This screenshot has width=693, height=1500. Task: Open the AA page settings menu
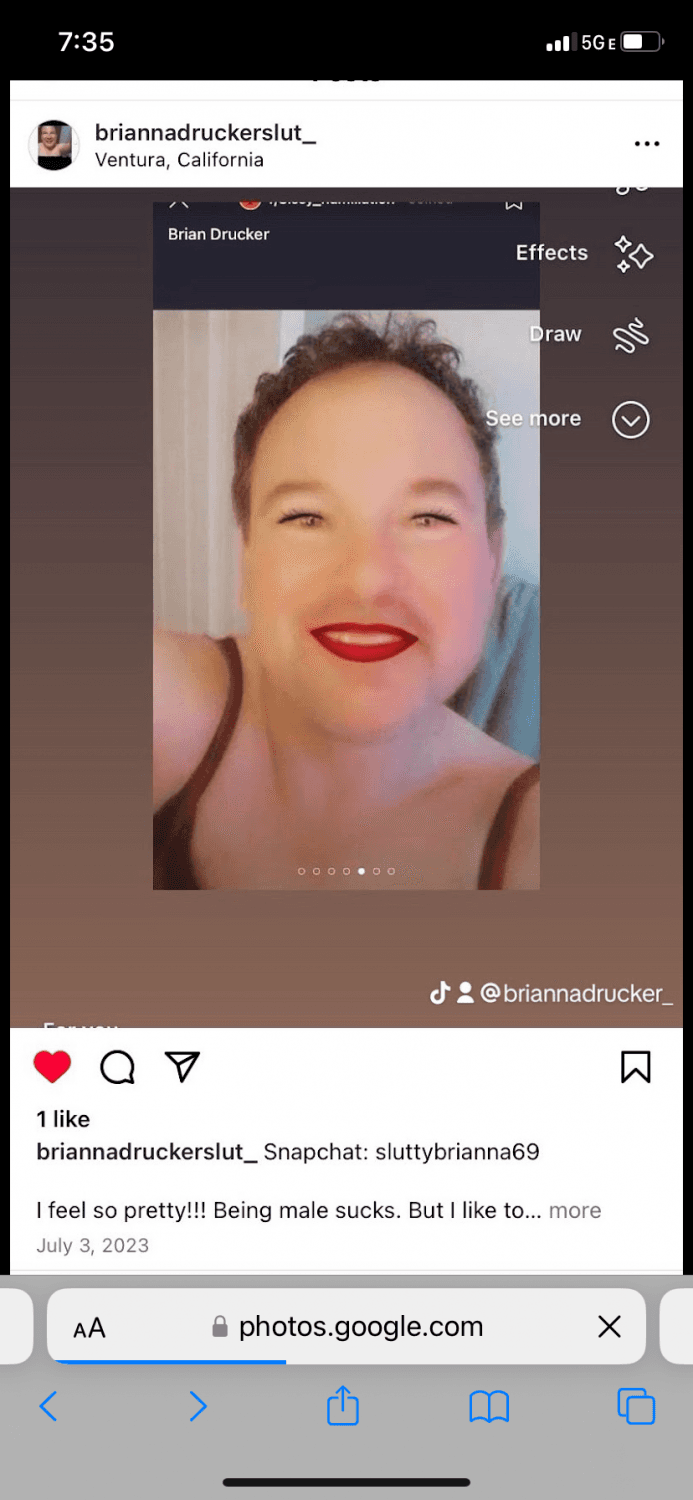tap(89, 1328)
